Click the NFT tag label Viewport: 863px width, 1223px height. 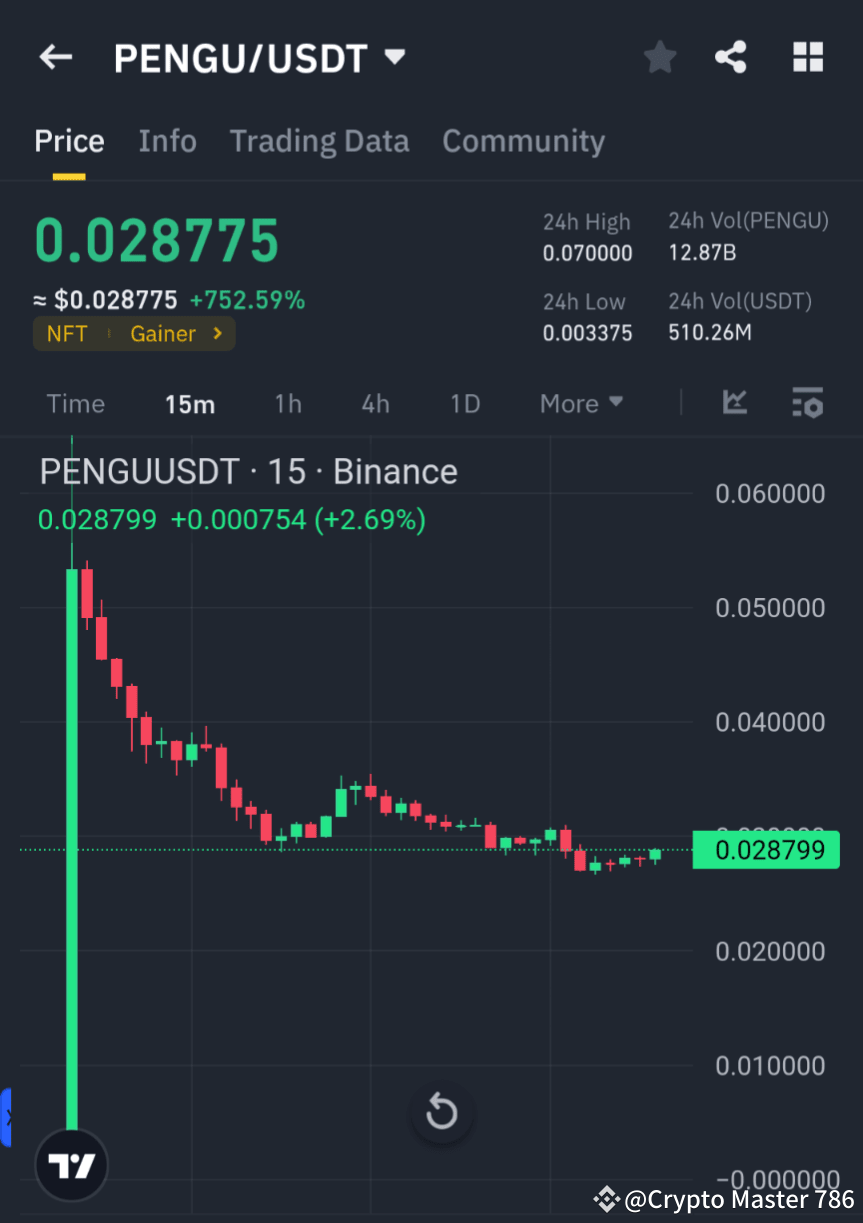[x=67, y=334]
